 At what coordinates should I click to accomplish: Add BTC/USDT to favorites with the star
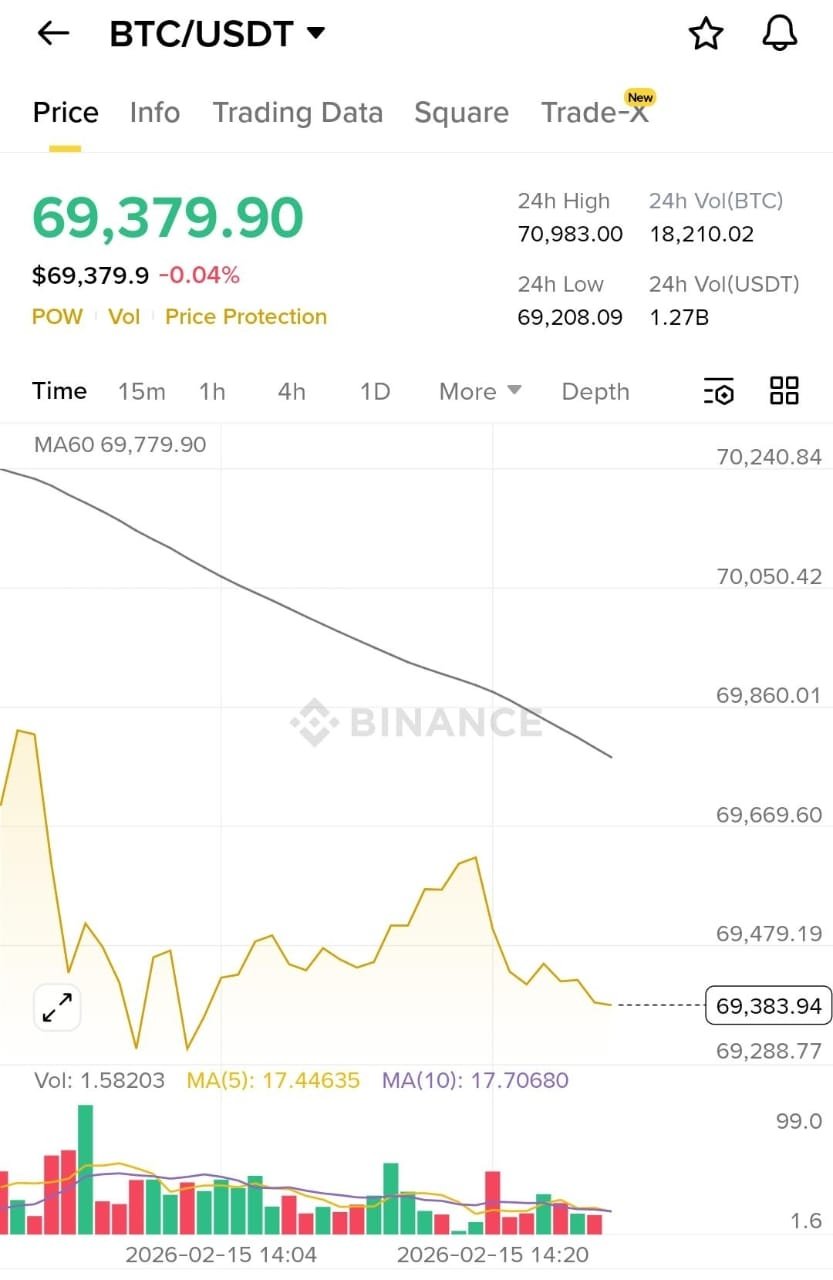(706, 34)
